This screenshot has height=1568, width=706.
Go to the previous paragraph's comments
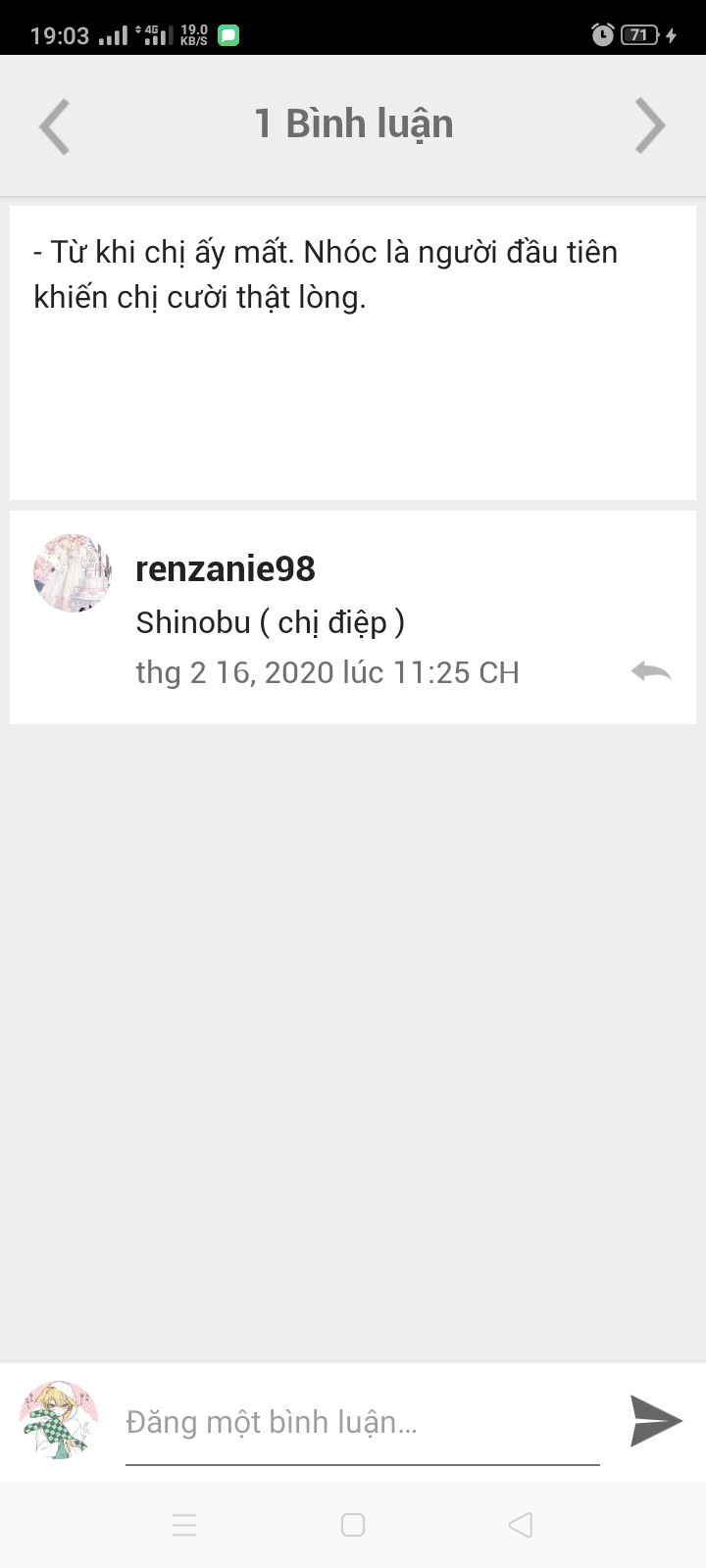[x=55, y=126]
